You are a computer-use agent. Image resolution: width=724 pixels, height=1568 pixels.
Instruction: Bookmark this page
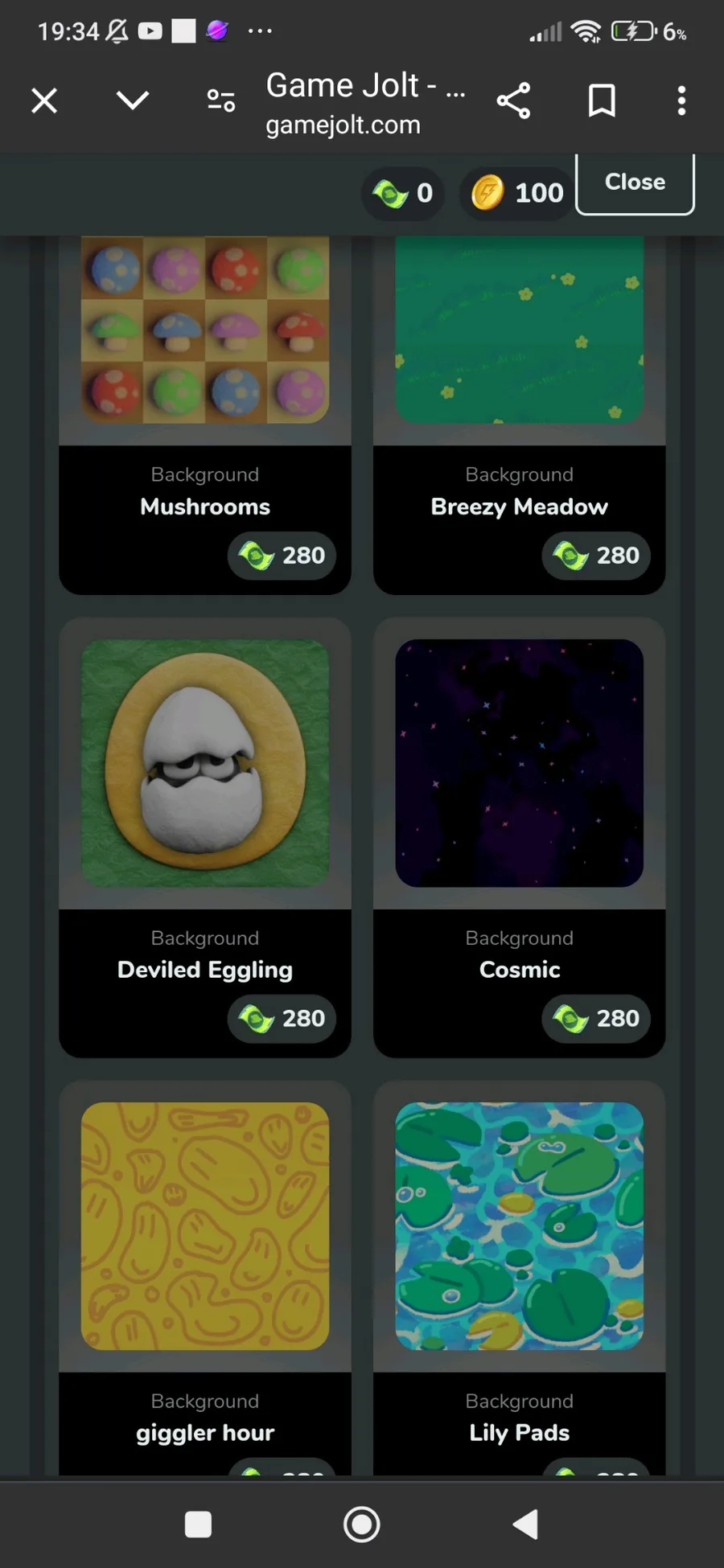[602, 101]
